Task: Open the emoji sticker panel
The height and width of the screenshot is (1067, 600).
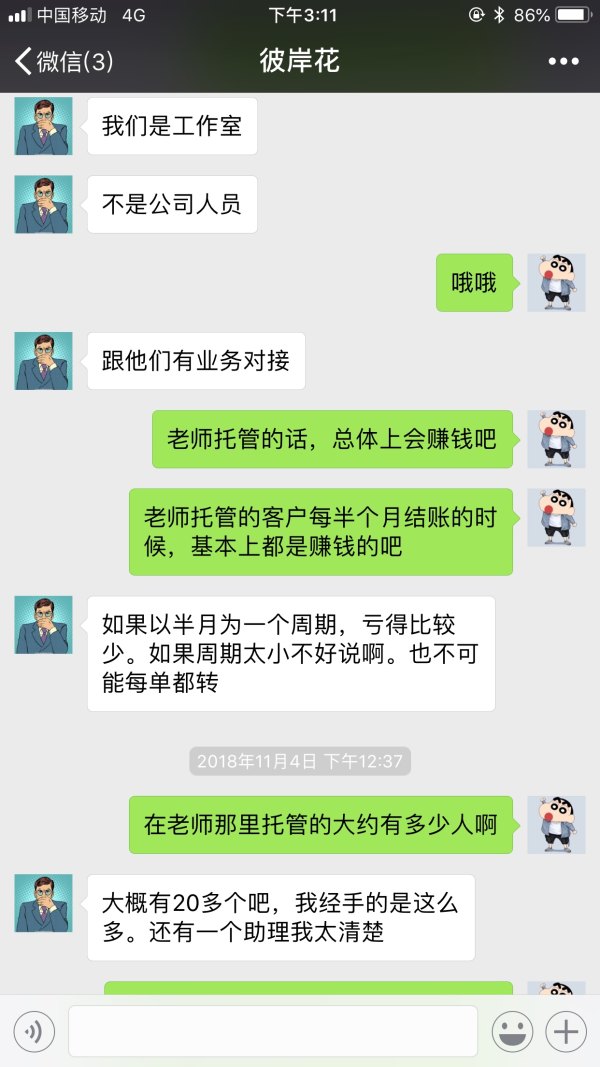Action: (512, 1031)
